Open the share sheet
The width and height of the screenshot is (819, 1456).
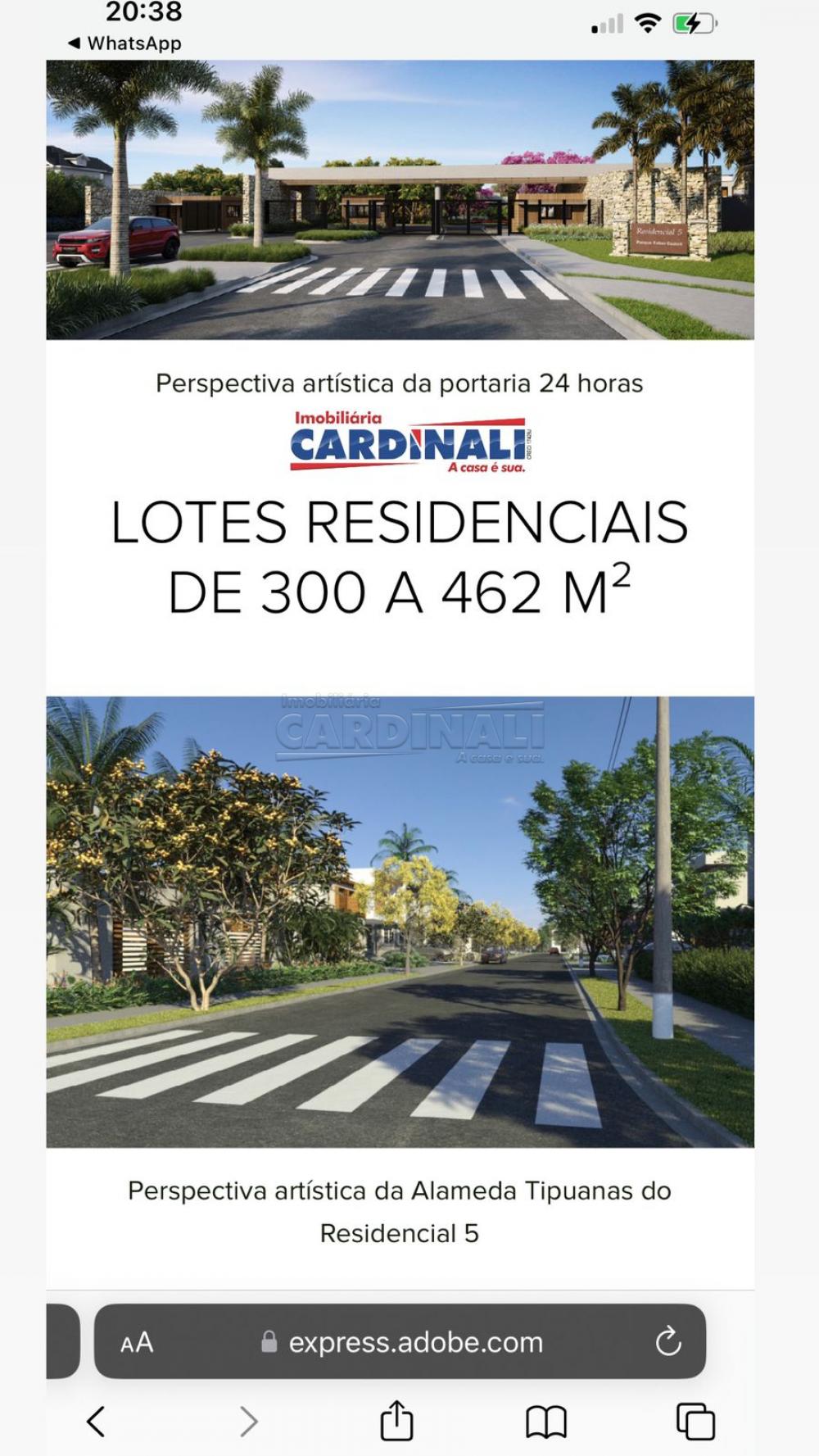click(x=396, y=1420)
